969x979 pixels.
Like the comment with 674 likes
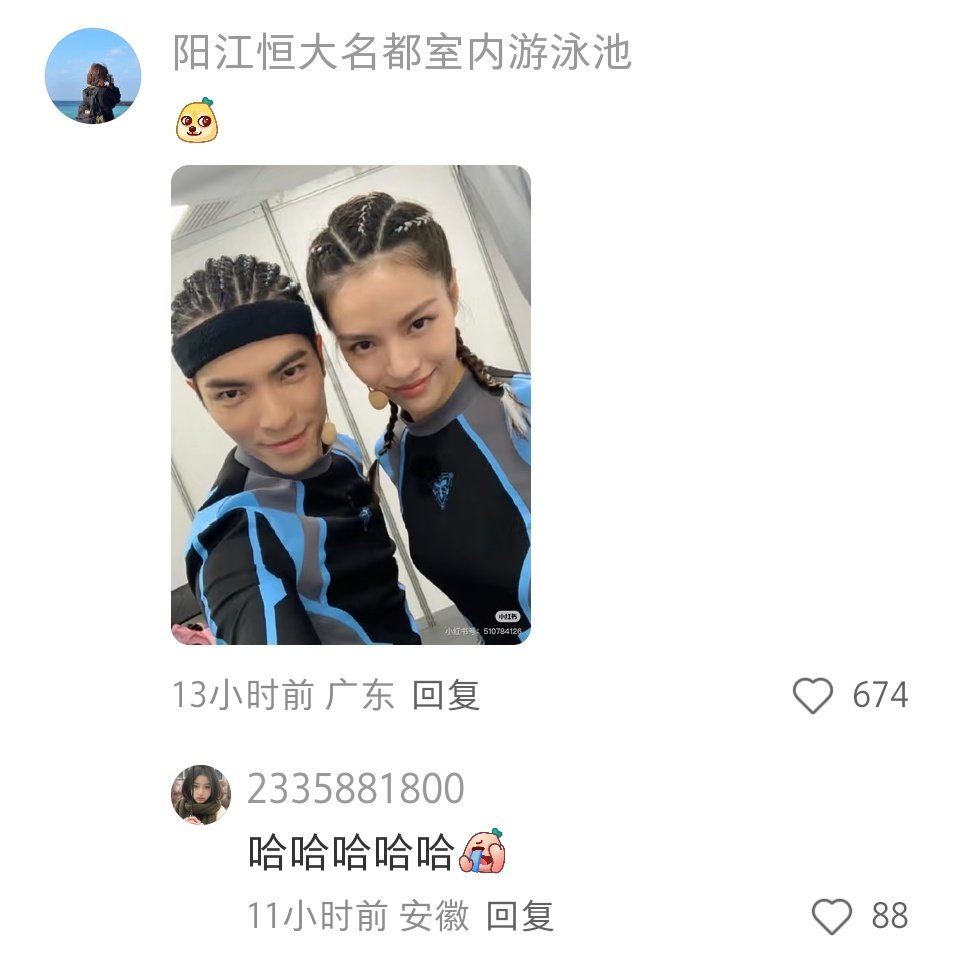(x=812, y=695)
